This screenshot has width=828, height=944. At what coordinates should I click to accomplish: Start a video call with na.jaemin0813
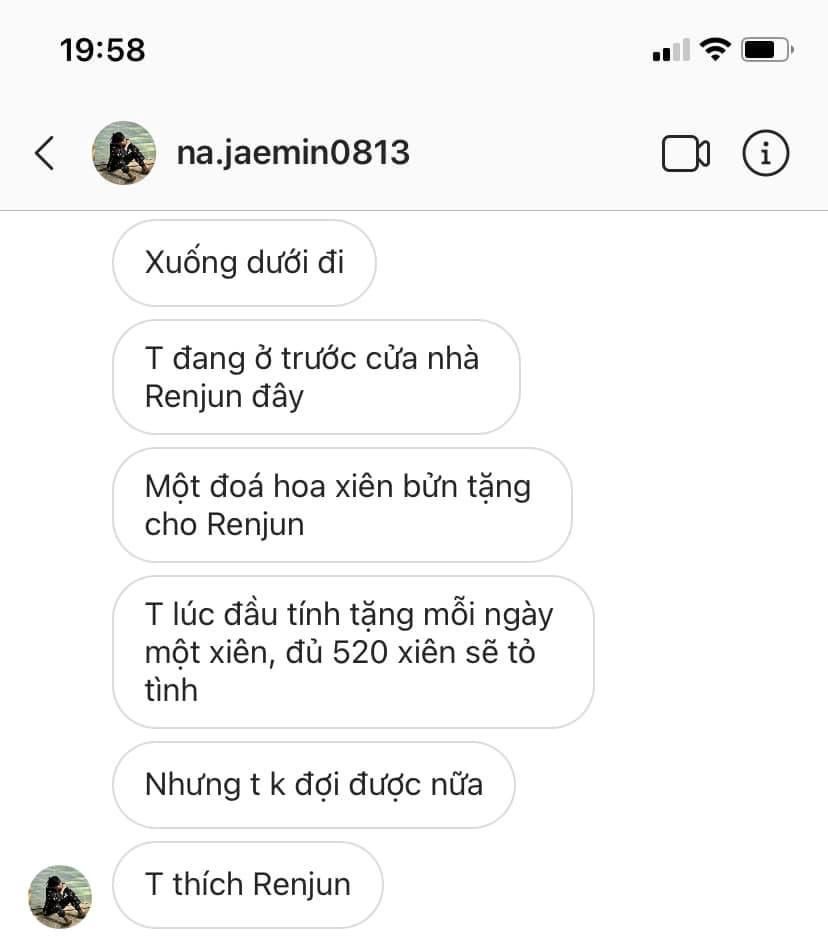pyautogui.click(x=686, y=154)
